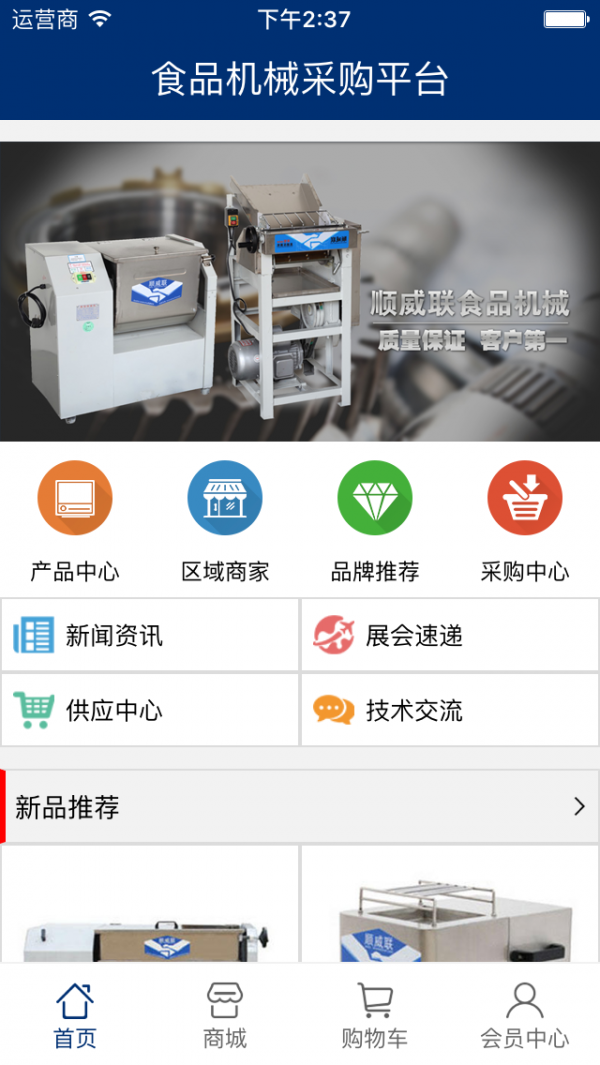View the second recommended product card

tap(450, 905)
